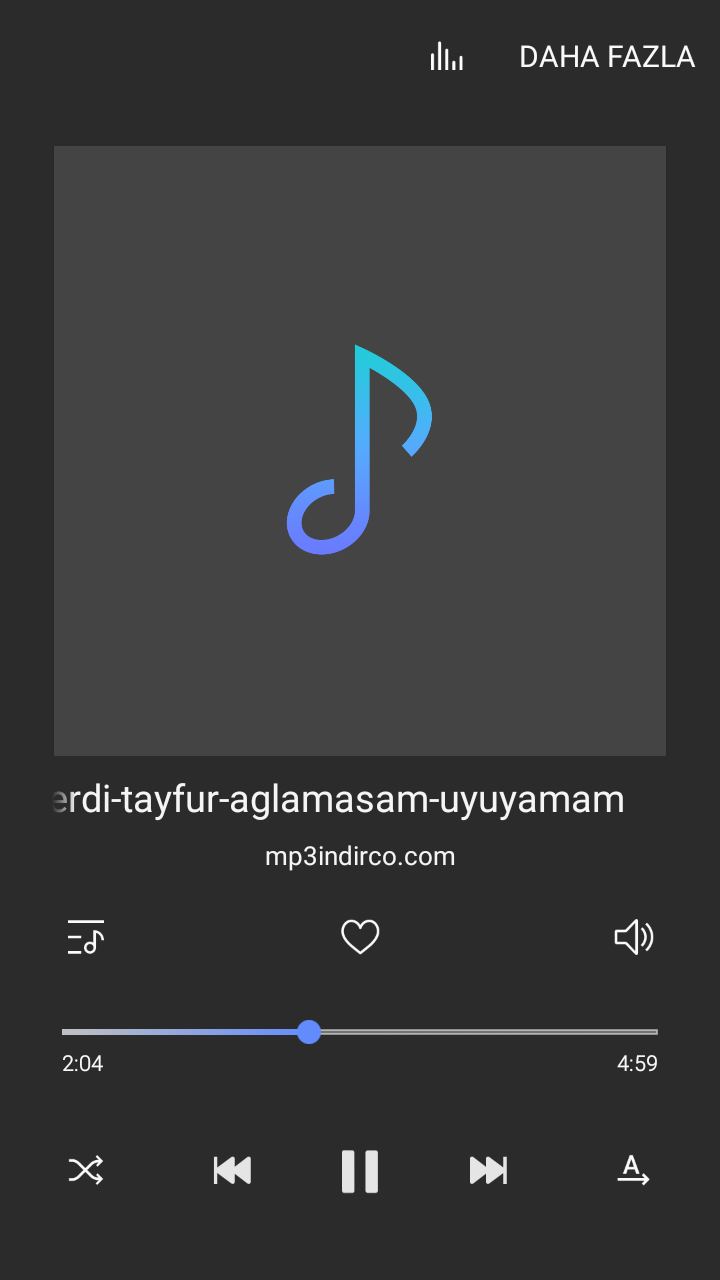This screenshot has width=720, height=1280.
Task: Skip to the previous track
Action: click(x=232, y=1170)
